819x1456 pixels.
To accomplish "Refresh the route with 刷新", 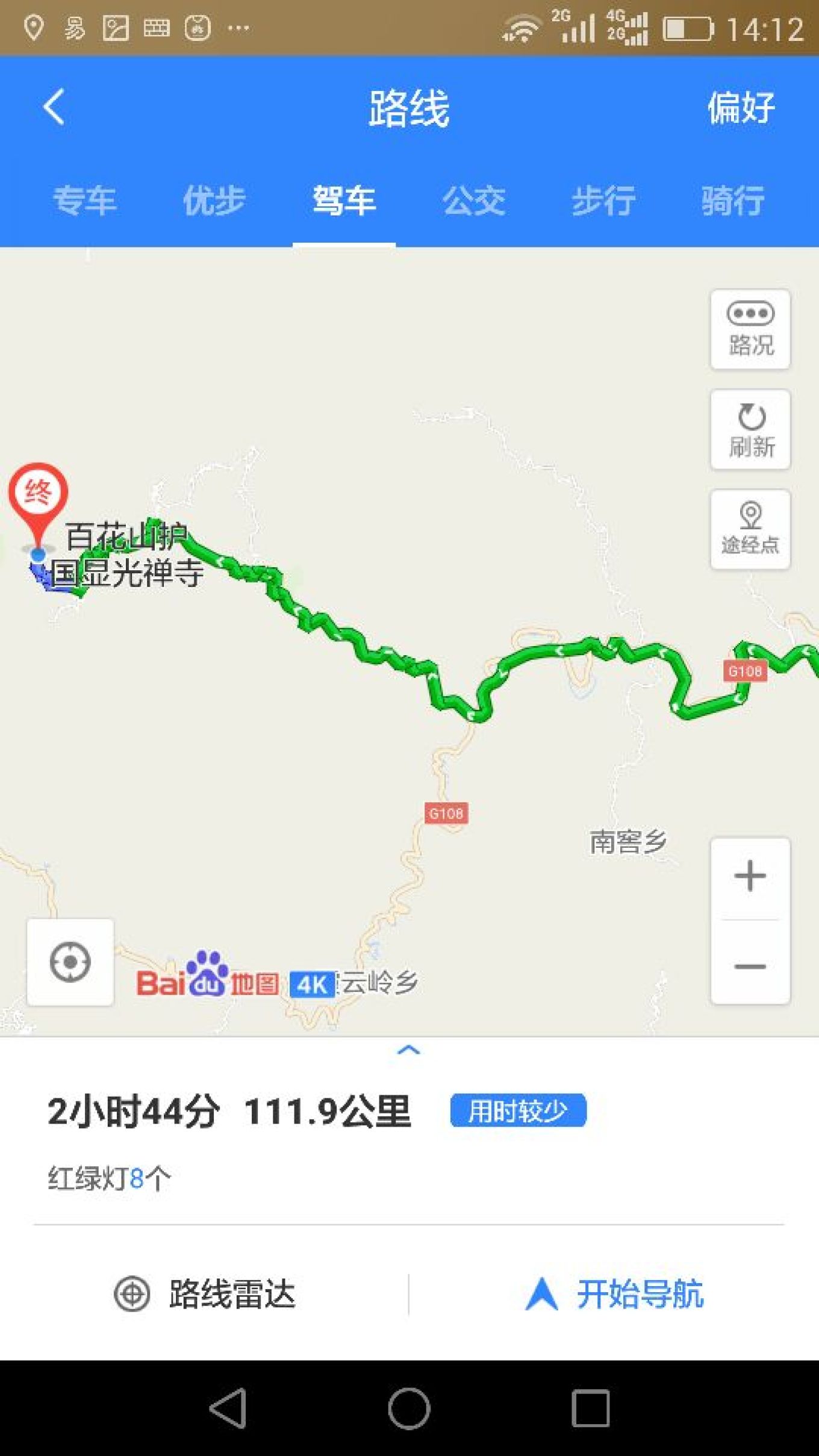I will click(750, 429).
